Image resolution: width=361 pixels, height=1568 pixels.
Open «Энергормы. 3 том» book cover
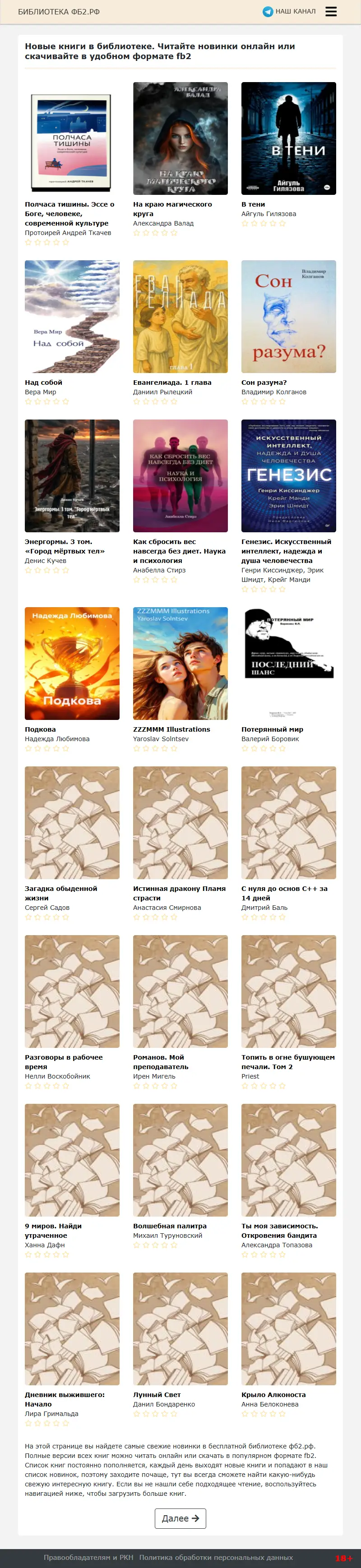pos(72,475)
